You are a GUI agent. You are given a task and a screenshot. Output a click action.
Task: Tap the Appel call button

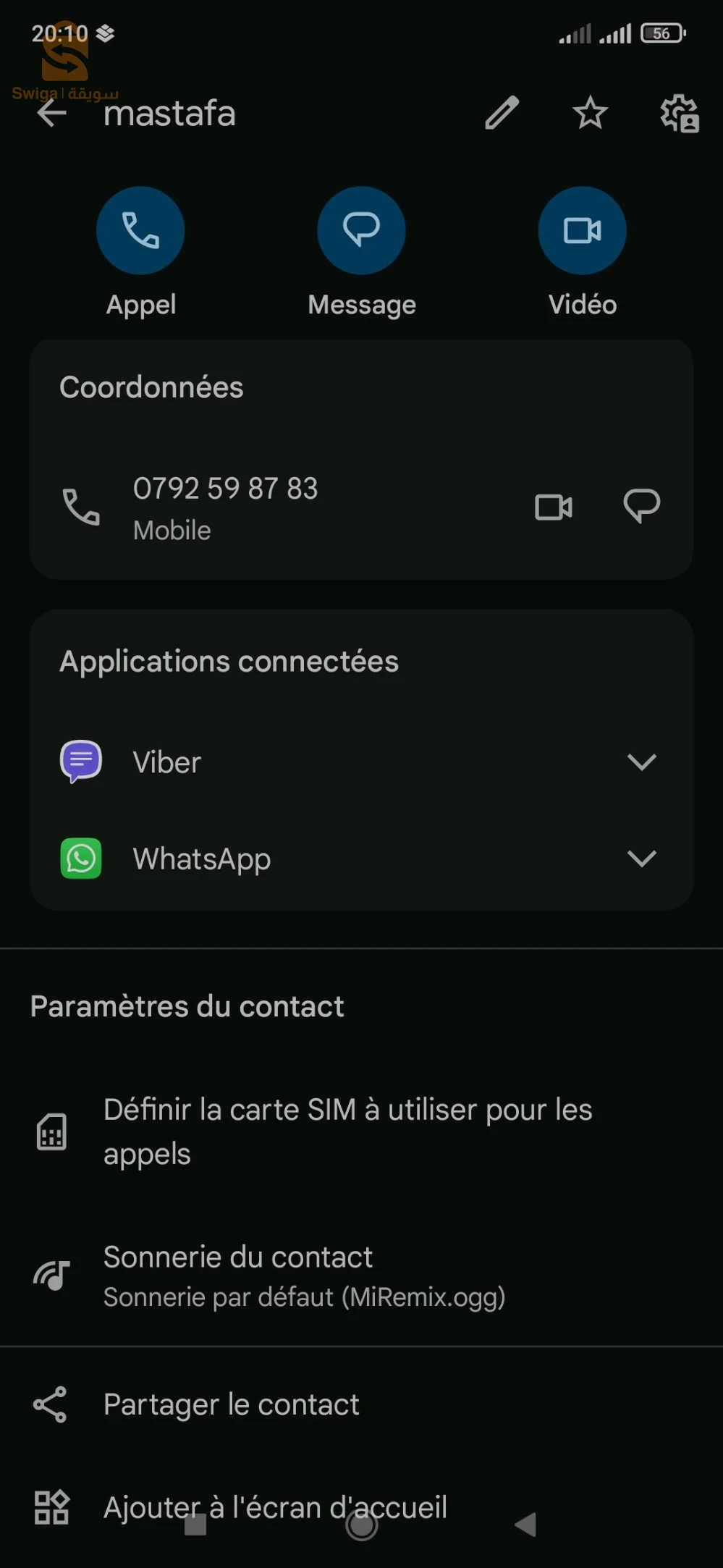(140, 231)
